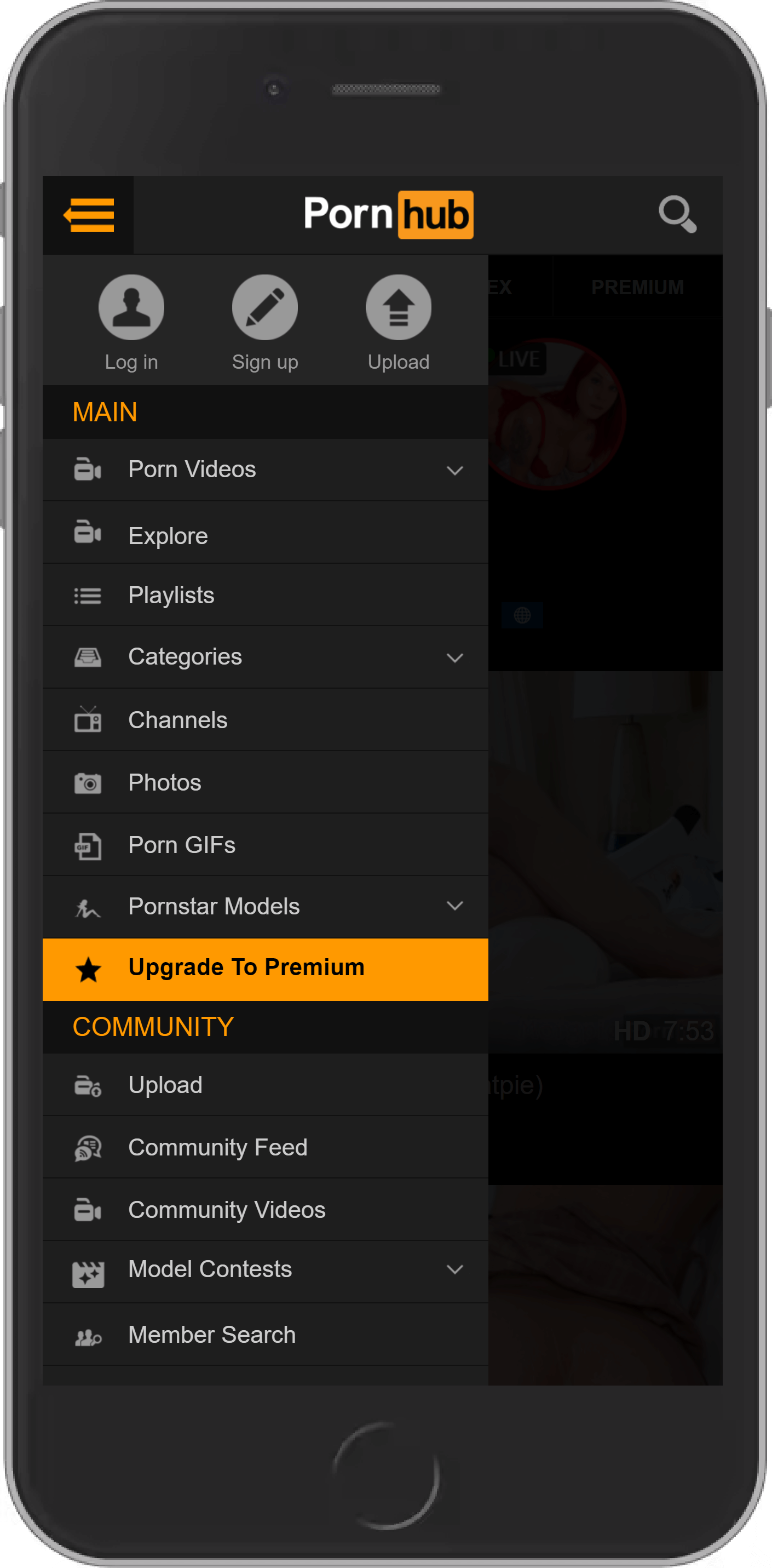
Task: Select the Photos menu item
Action: point(265,783)
